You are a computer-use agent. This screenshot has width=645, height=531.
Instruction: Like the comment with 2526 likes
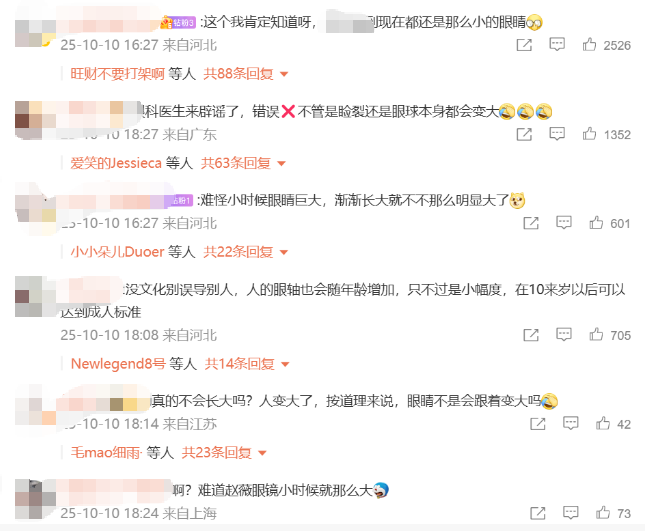[x=590, y=45]
